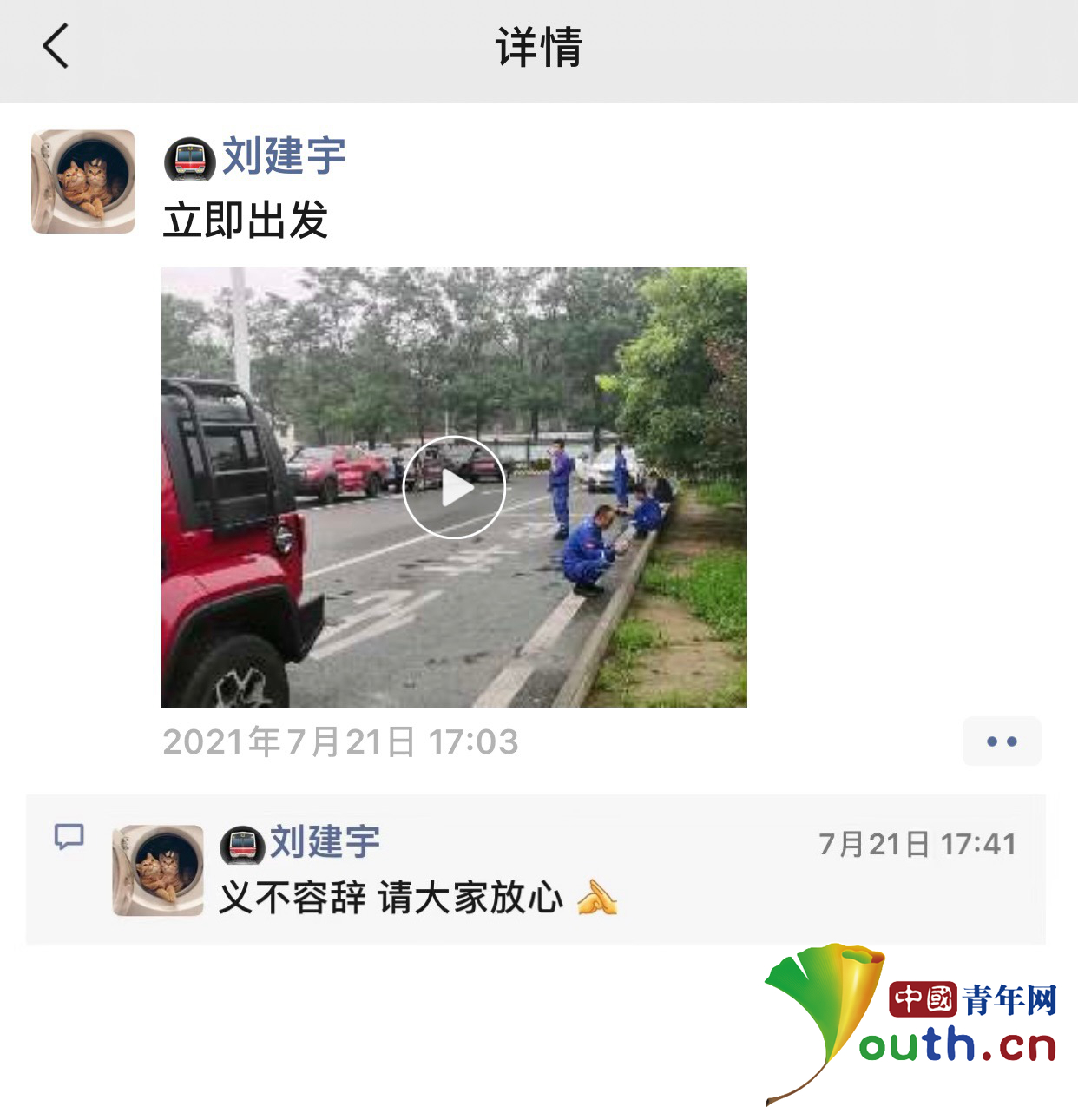This screenshot has height=1120, width=1078.
Task: Open 刘建宇's profile from post avatar
Action: (x=83, y=181)
